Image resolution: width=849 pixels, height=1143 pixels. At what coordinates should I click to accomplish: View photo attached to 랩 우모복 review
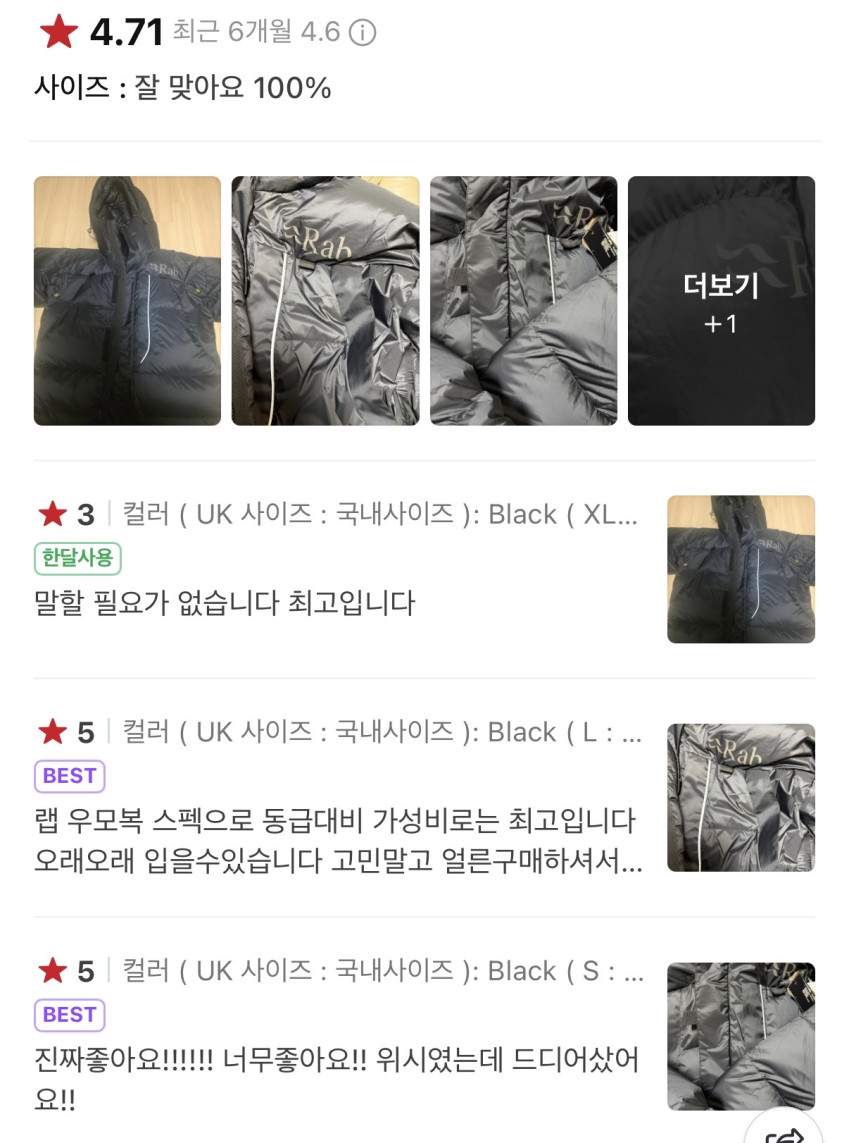[741, 797]
